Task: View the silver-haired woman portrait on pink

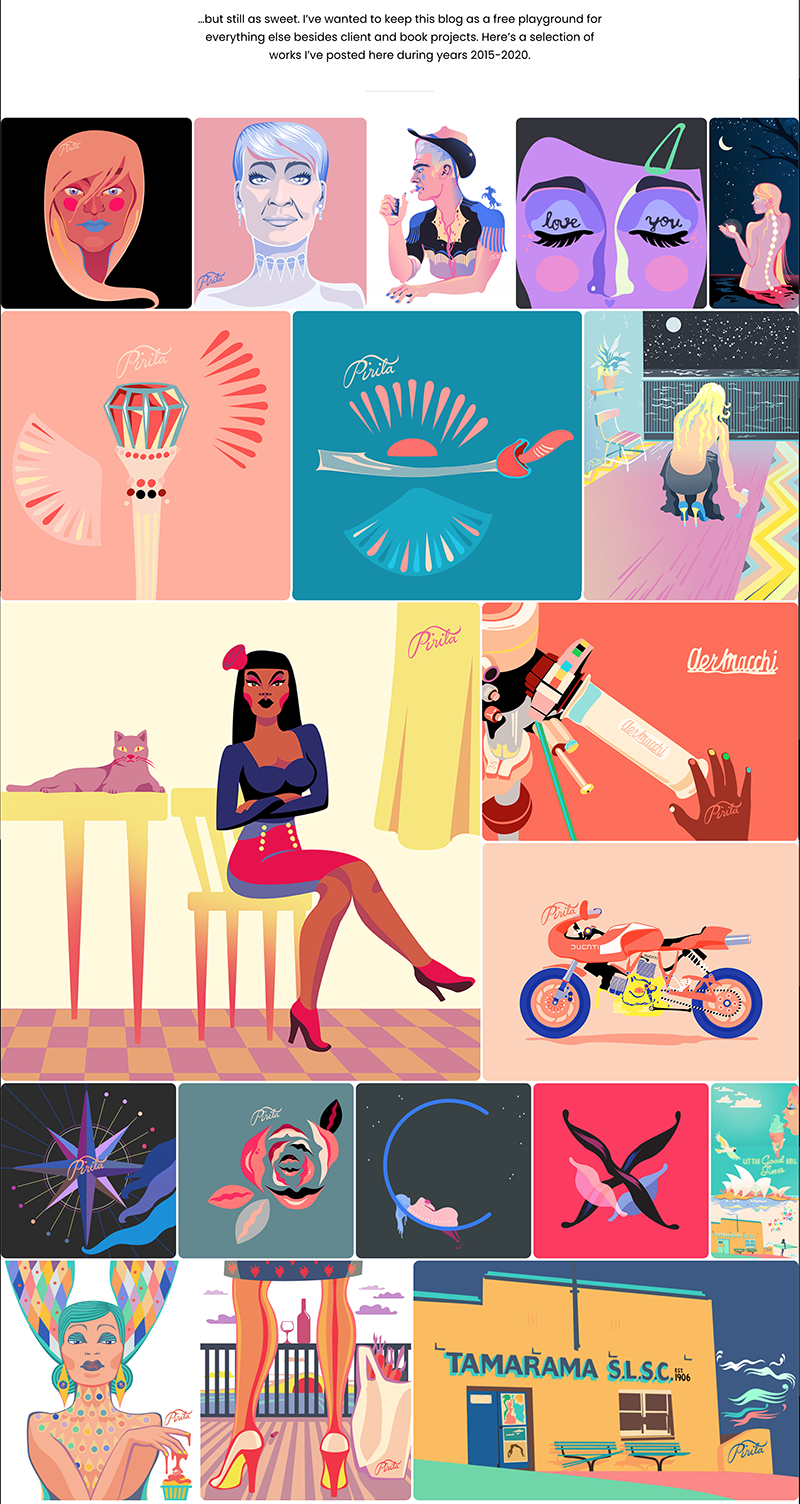Action: click(x=280, y=213)
